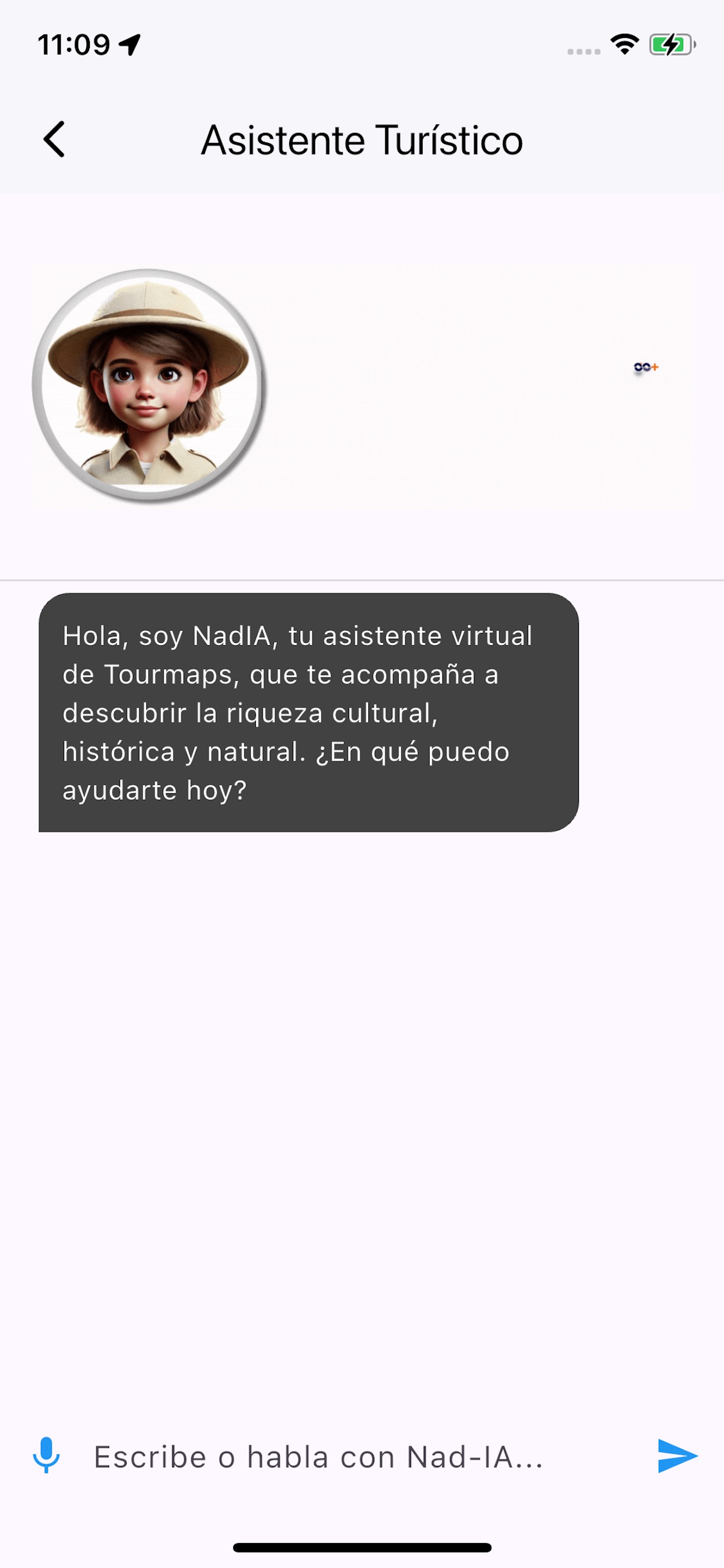
Task: Go back from Asistente Turístico
Action: coord(54,139)
